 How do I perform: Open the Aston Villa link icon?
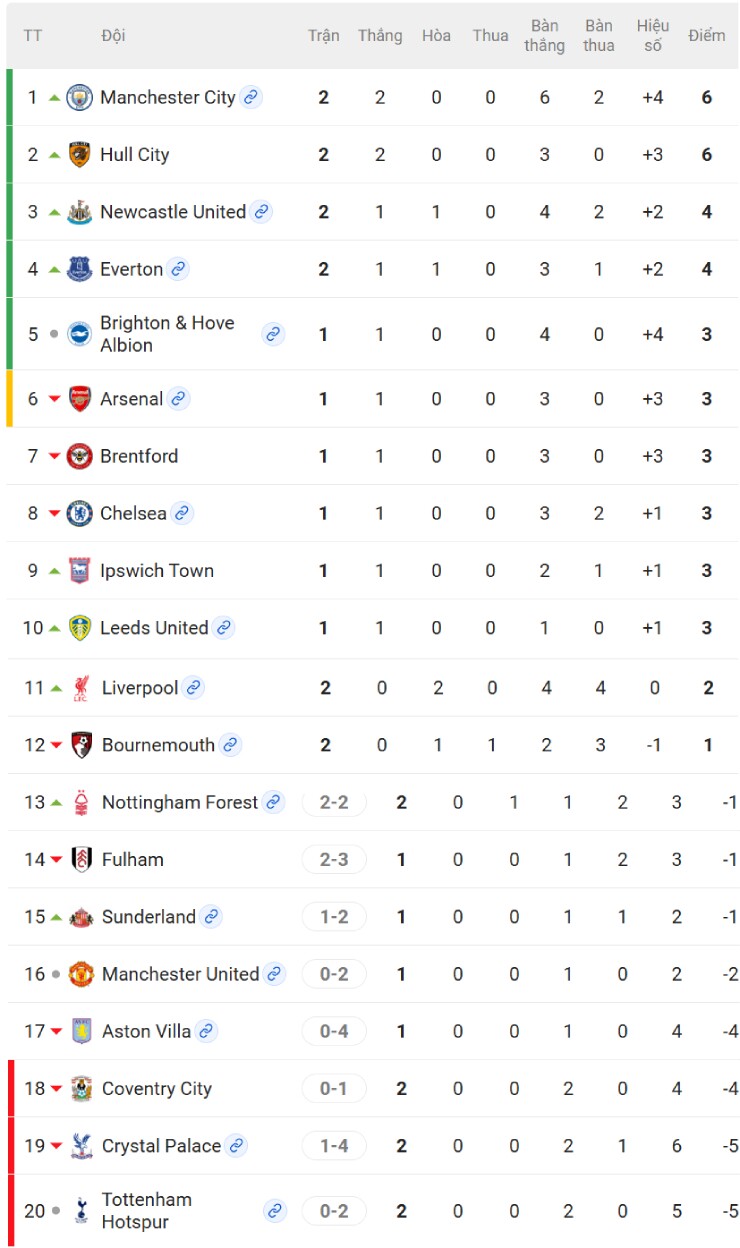coord(206,1031)
